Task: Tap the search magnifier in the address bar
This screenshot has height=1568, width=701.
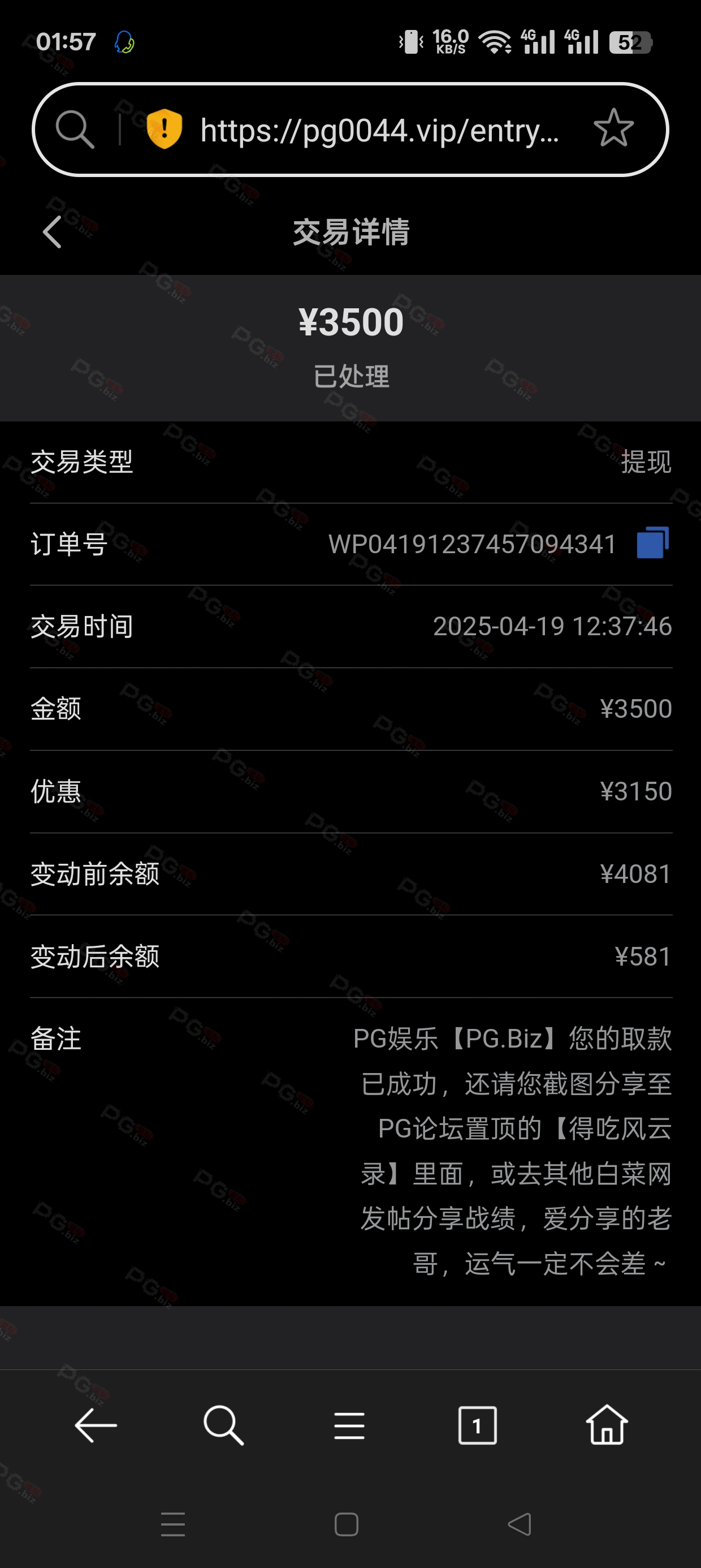Action: click(75, 129)
